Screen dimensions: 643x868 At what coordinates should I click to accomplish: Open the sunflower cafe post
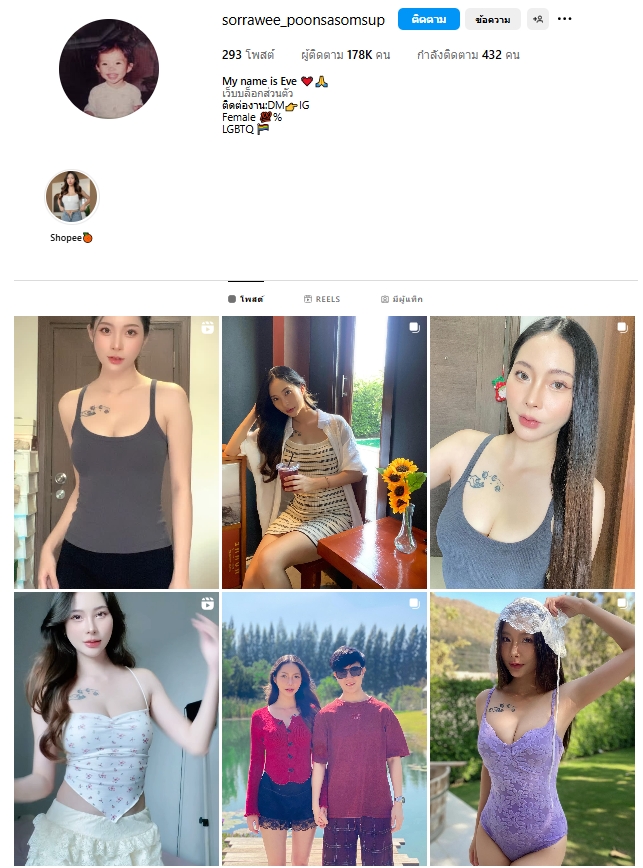[324, 452]
